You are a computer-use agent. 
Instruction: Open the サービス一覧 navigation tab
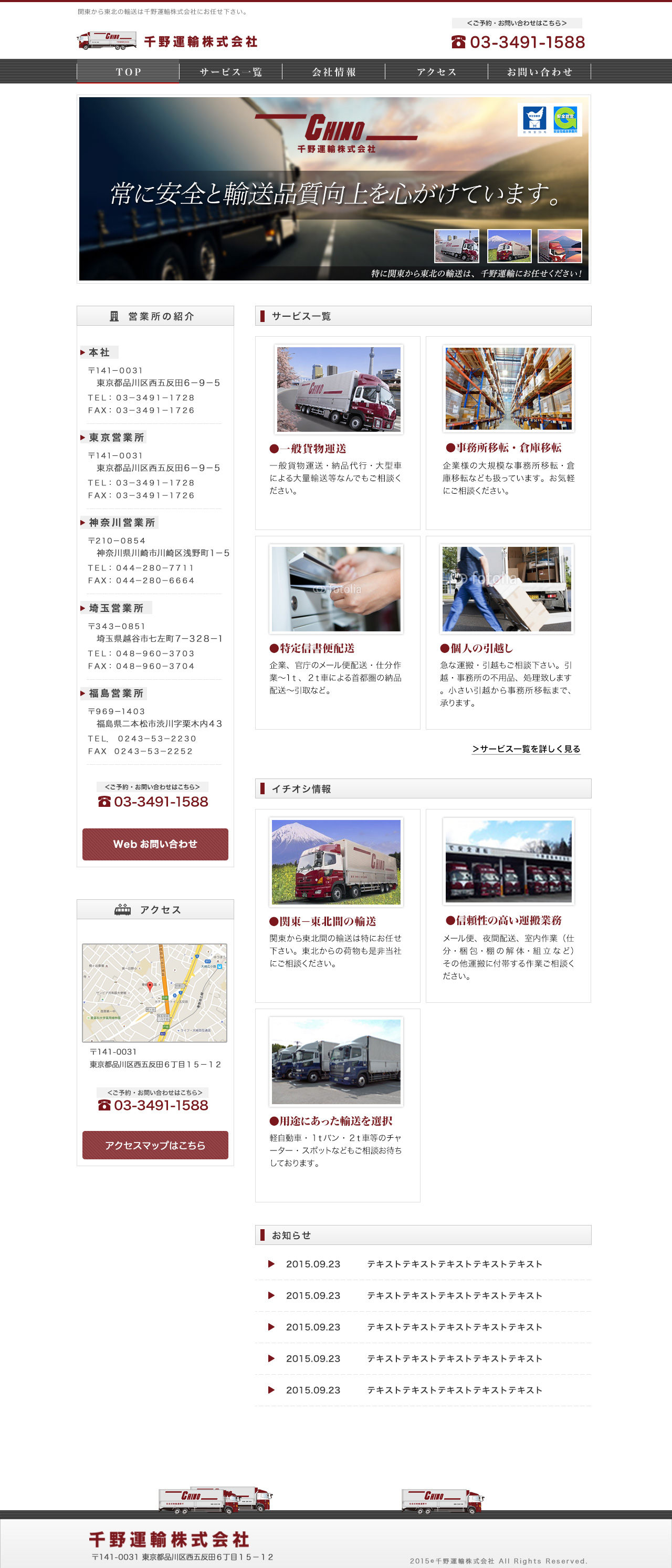click(230, 72)
